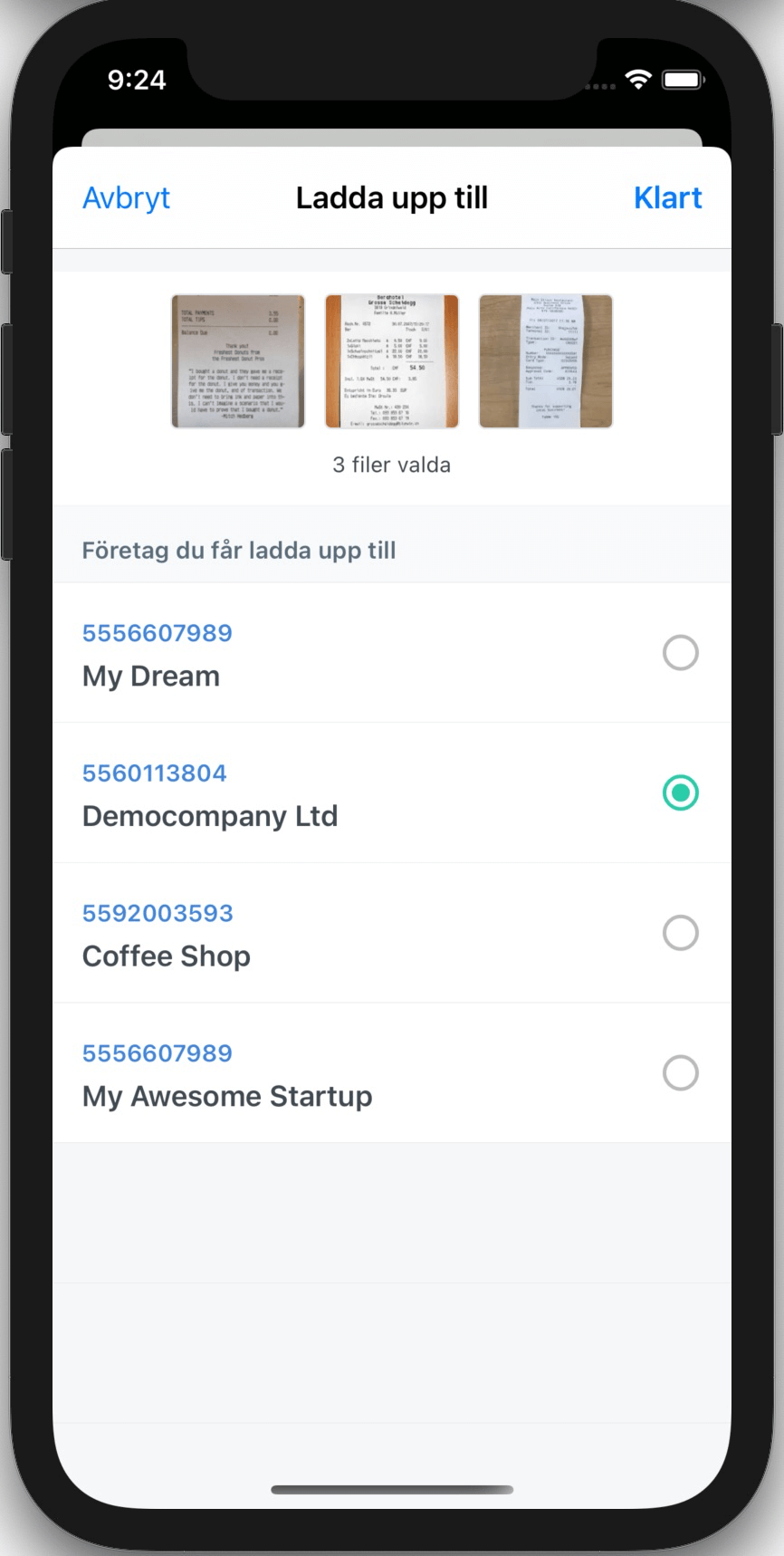Viewport: 784px width, 1556px height.
Task: Pick My Awesome Startup radio button
Action: [680, 1073]
